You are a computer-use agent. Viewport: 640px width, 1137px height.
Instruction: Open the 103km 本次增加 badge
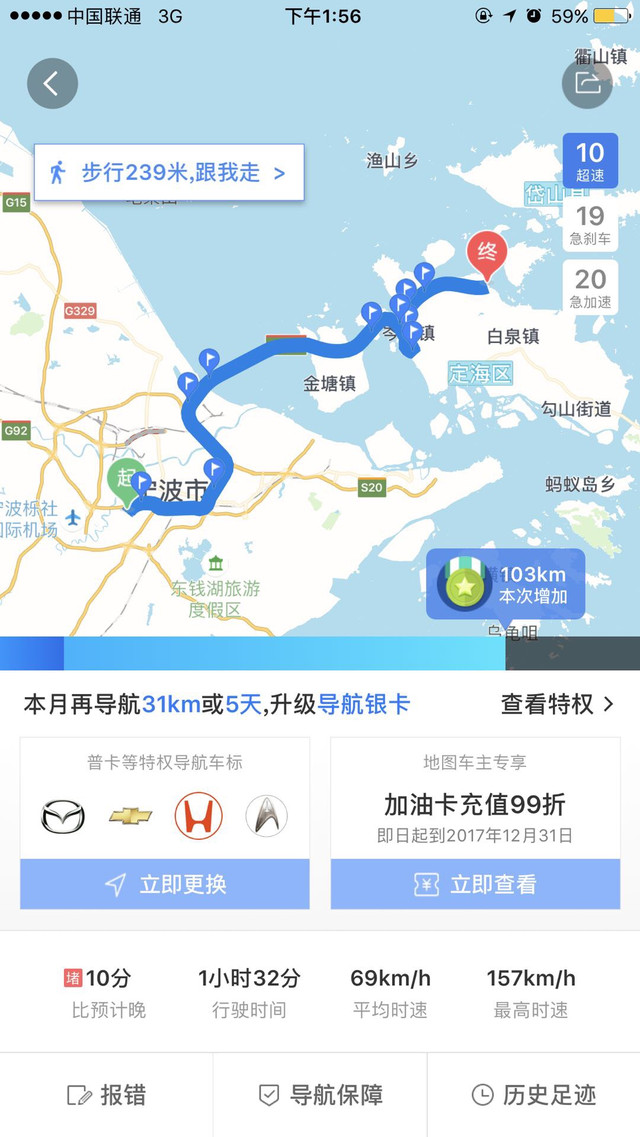click(506, 585)
